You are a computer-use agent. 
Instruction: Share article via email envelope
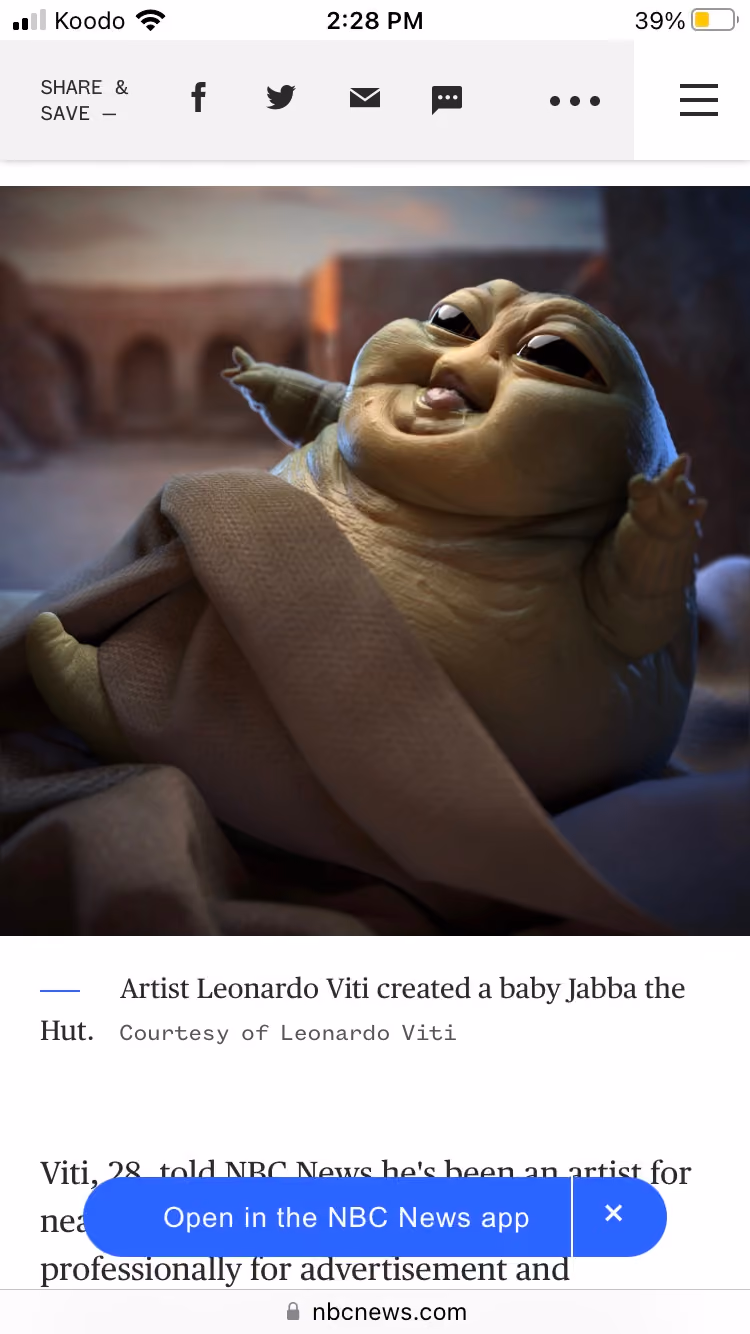pyautogui.click(x=365, y=98)
